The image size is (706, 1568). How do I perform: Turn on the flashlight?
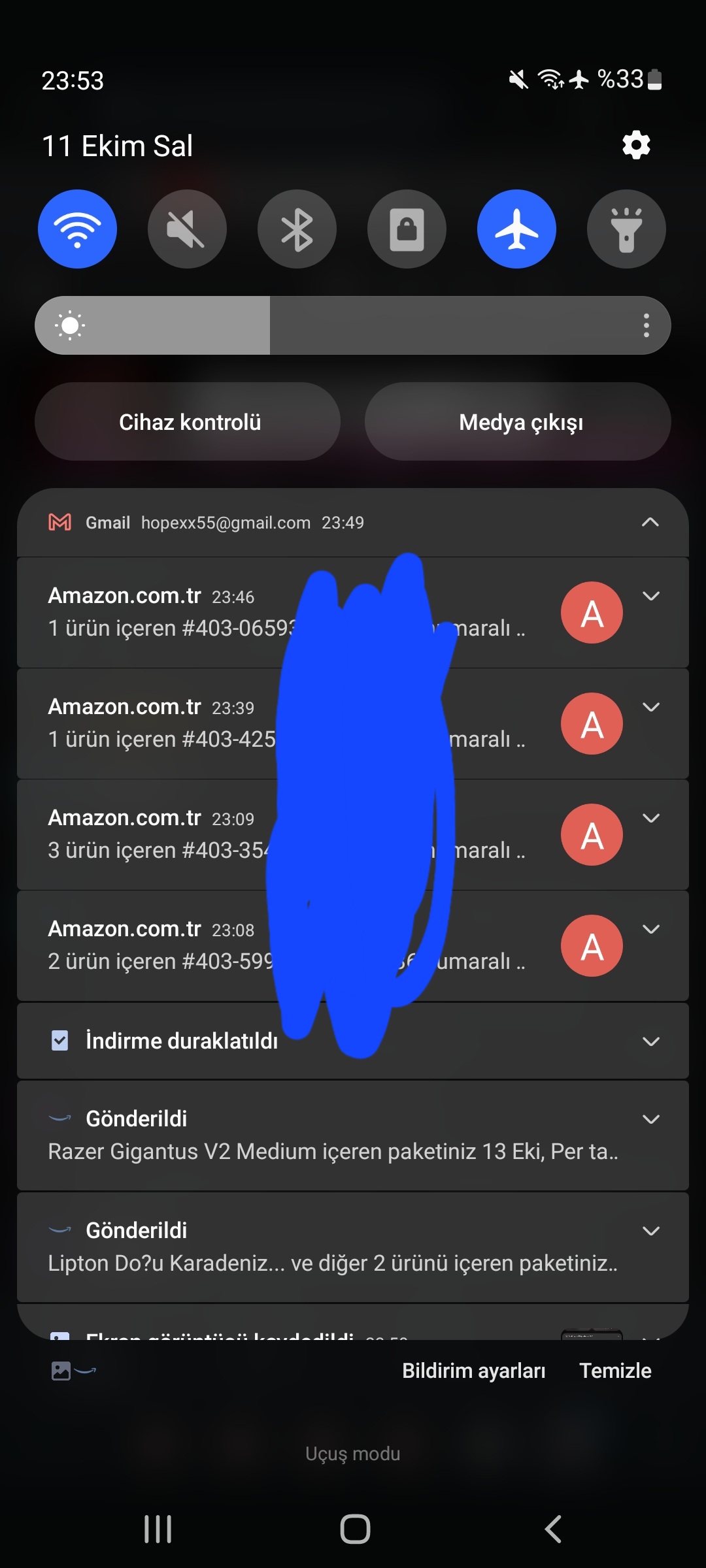[626, 229]
